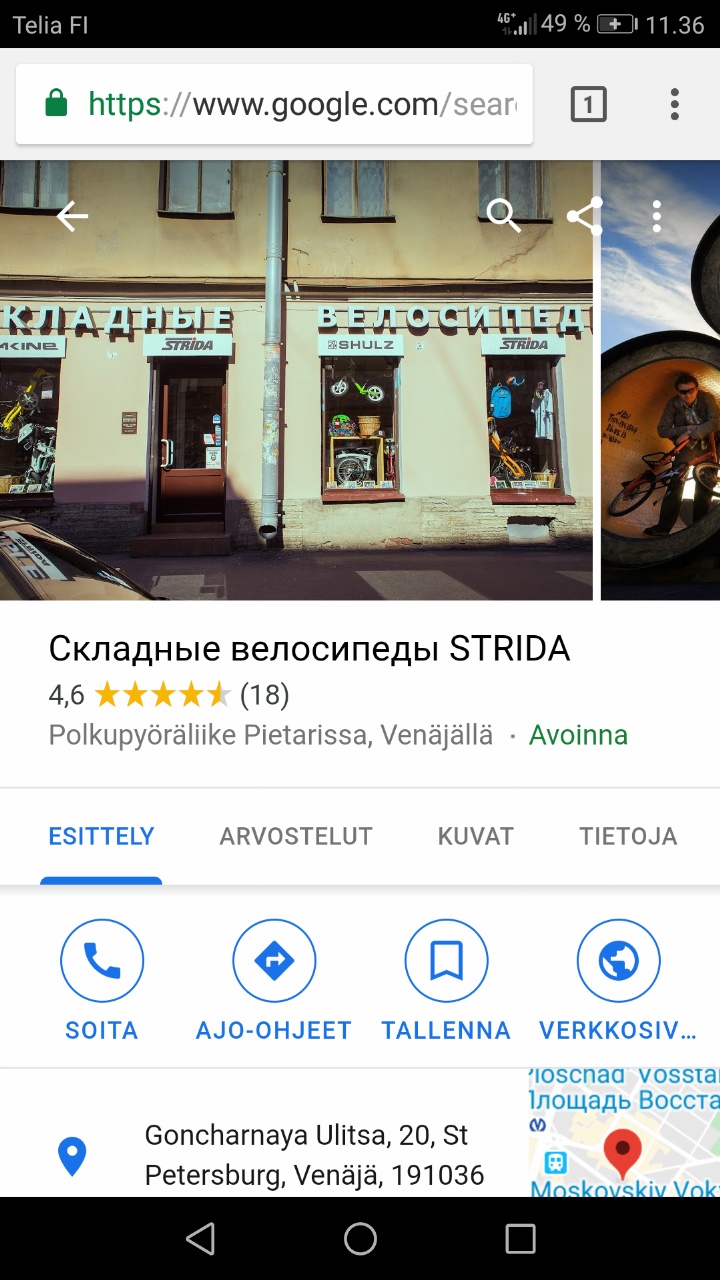Save the place with Tallenna
720x1280 pixels.
pyautogui.click(x=446, y=981)
